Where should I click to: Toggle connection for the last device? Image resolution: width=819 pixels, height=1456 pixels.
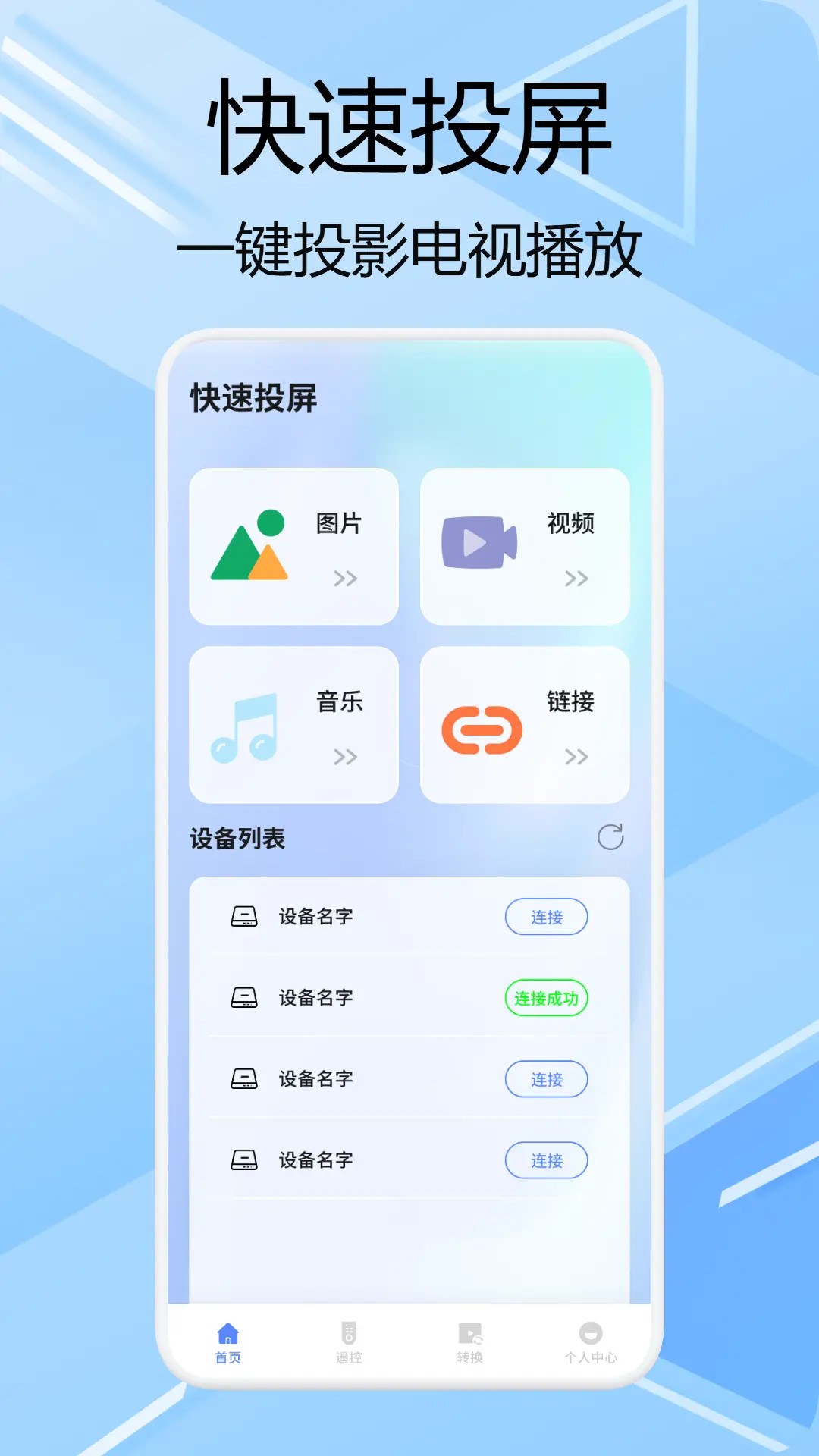tap(546, 1160)
